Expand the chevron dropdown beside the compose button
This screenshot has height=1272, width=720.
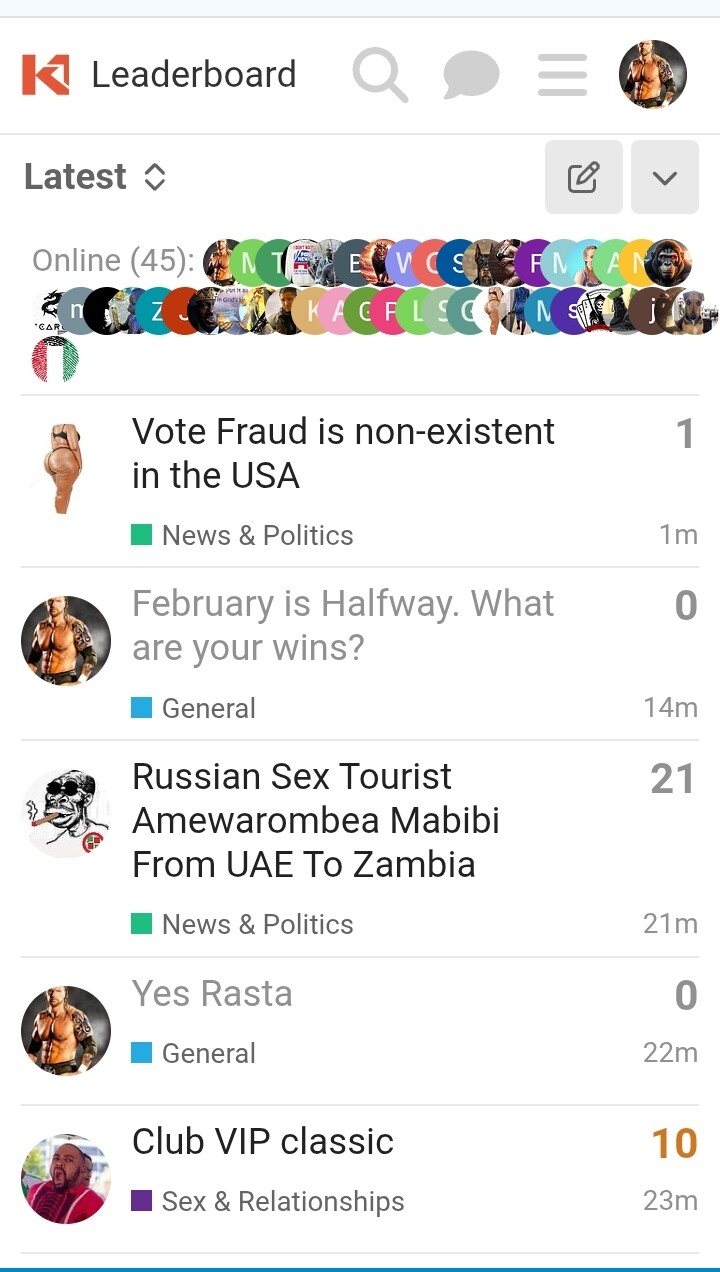[664, 177]
